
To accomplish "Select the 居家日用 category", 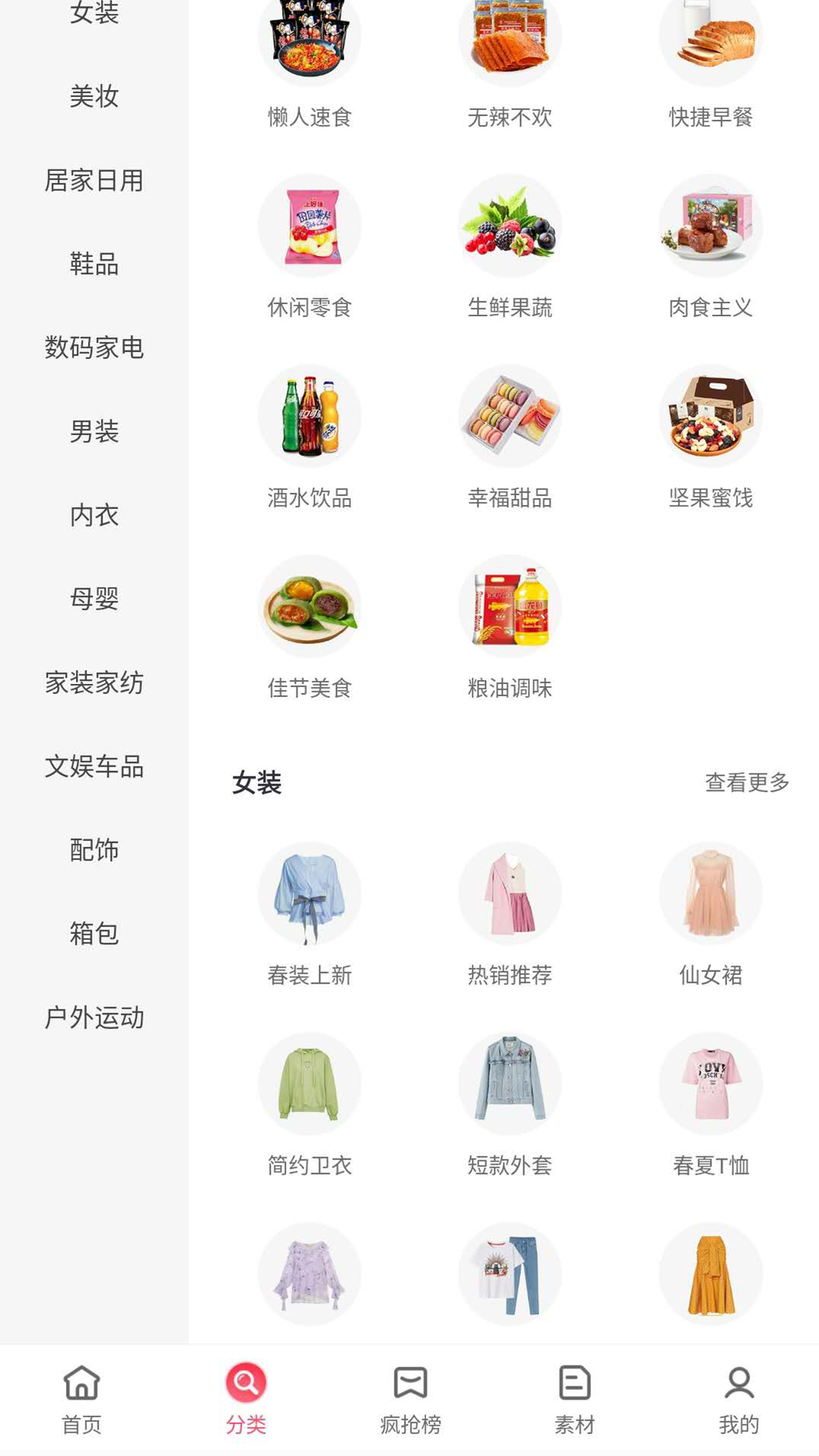I will coord(94,180).
